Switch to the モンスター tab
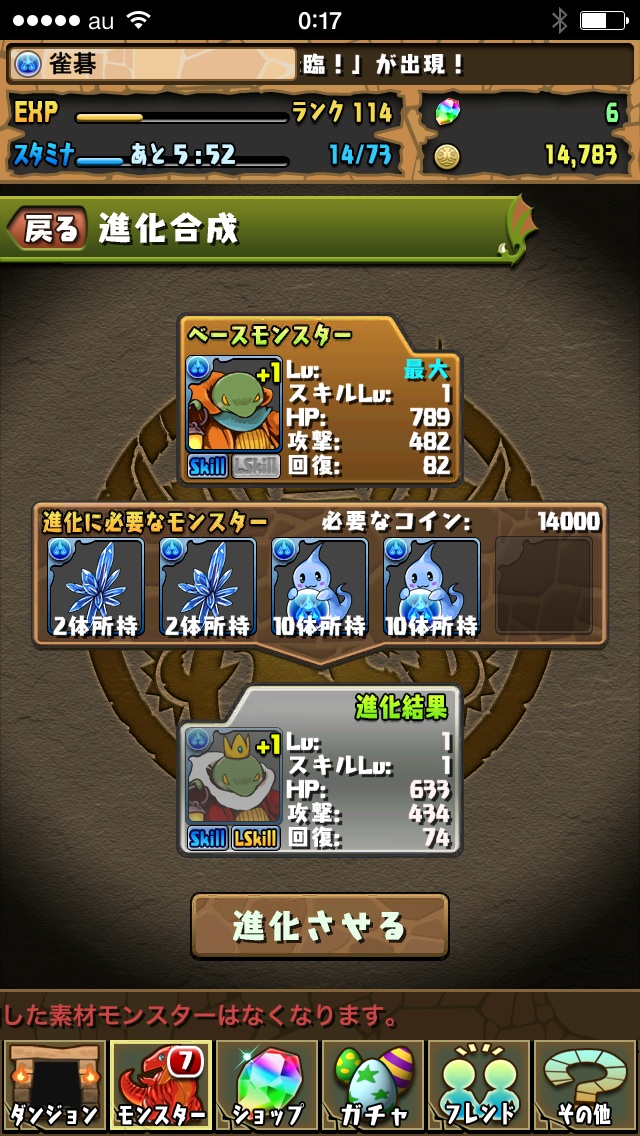 click(159, 1084)
